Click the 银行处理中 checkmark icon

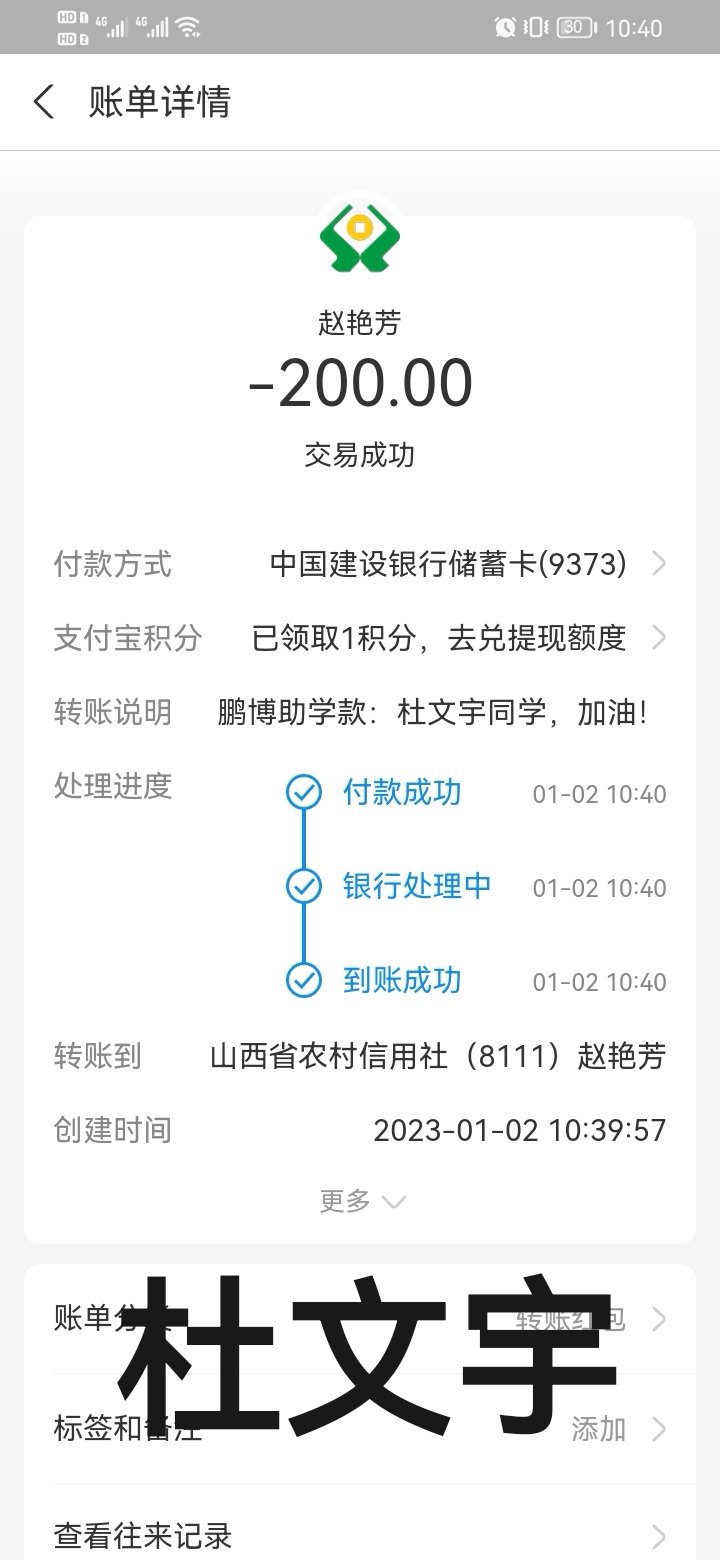point(303,887)
